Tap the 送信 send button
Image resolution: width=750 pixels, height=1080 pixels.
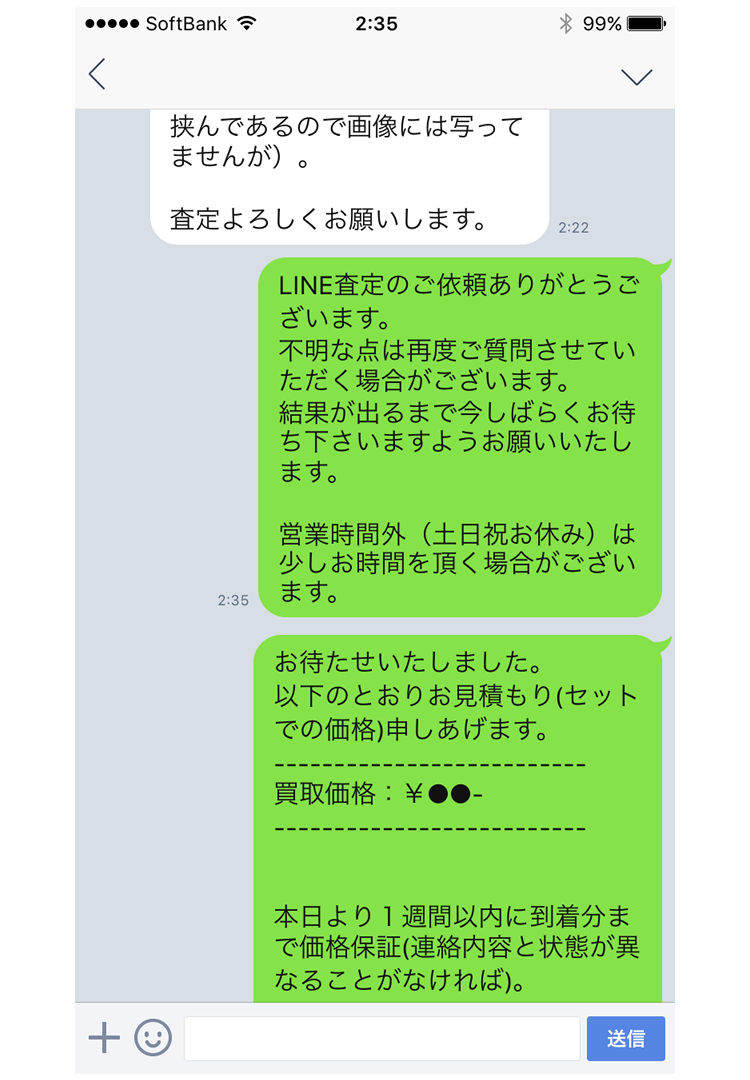coord(625,1038)
